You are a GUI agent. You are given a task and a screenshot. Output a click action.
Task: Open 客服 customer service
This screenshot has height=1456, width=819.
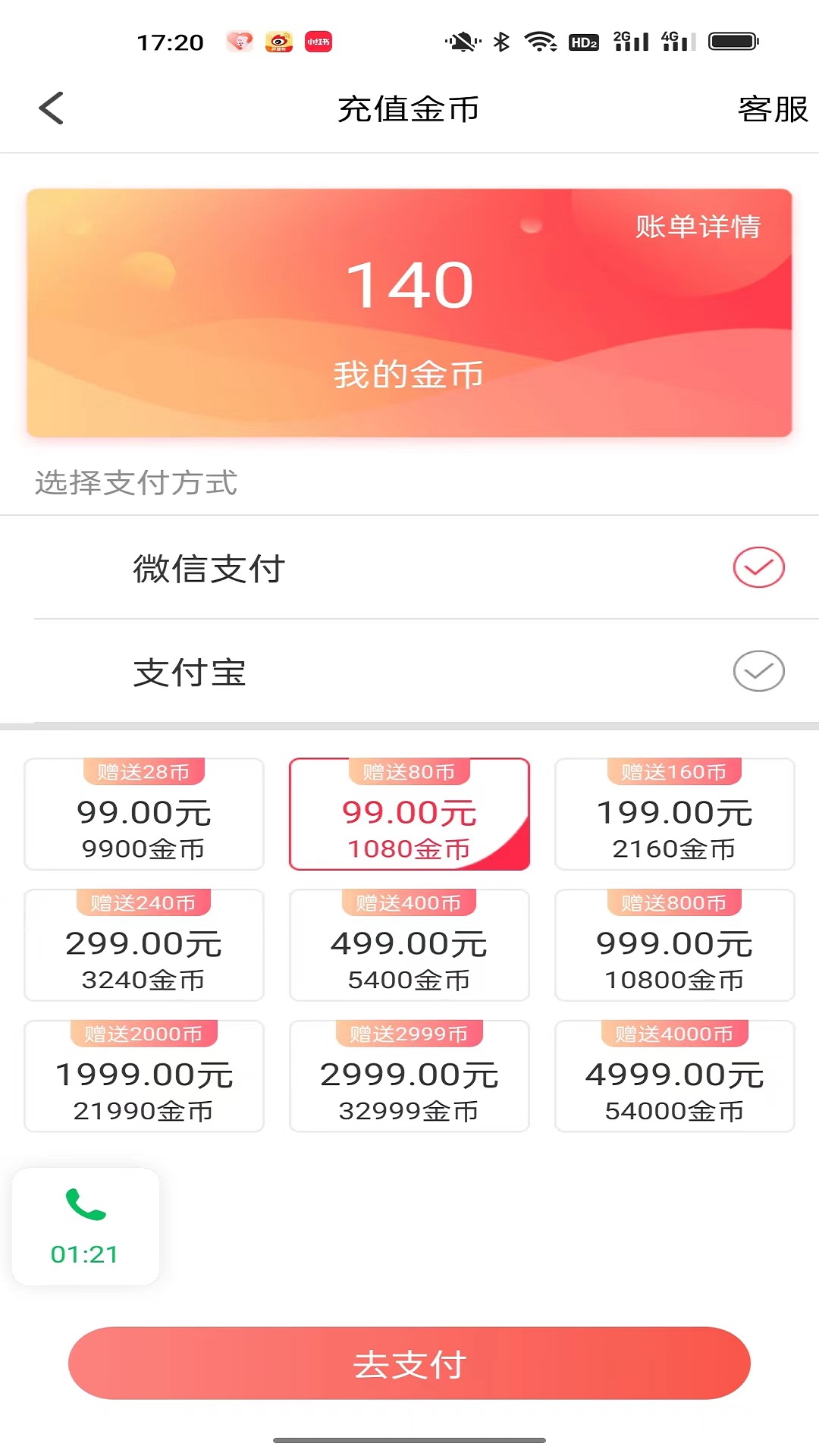click(772, 109)
